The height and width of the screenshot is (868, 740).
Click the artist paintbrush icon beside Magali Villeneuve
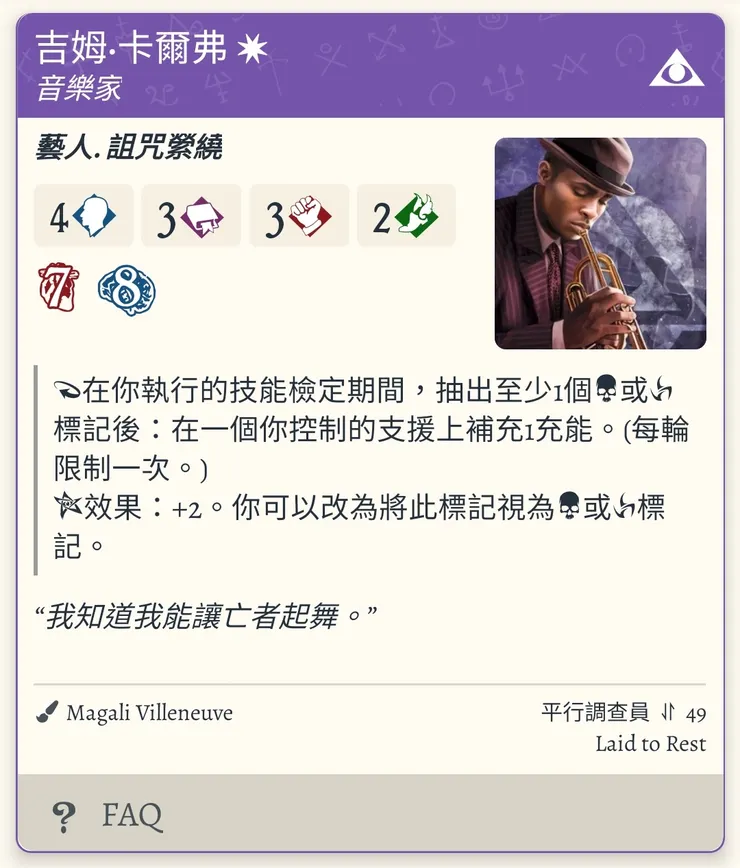coord(46,713)
